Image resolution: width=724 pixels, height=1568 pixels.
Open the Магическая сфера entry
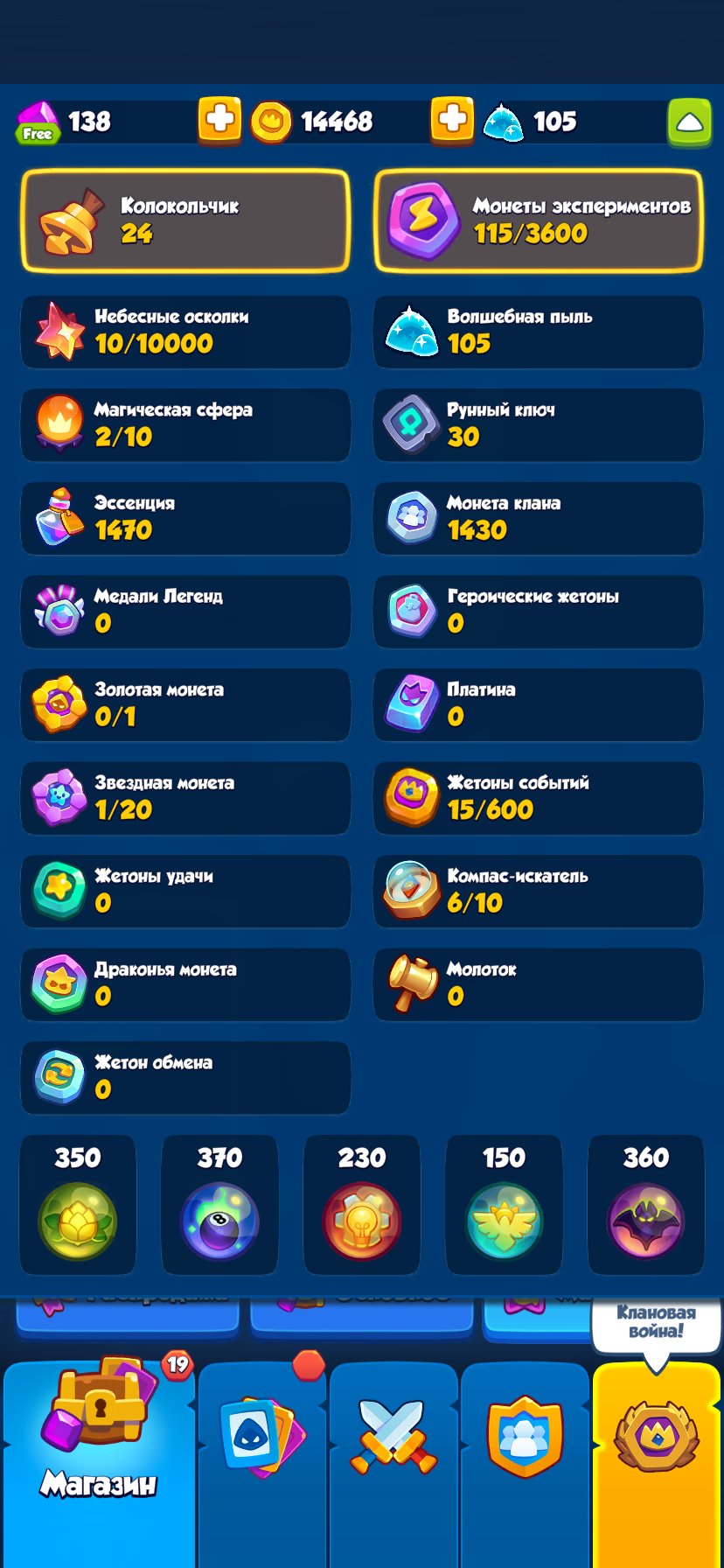185,424
